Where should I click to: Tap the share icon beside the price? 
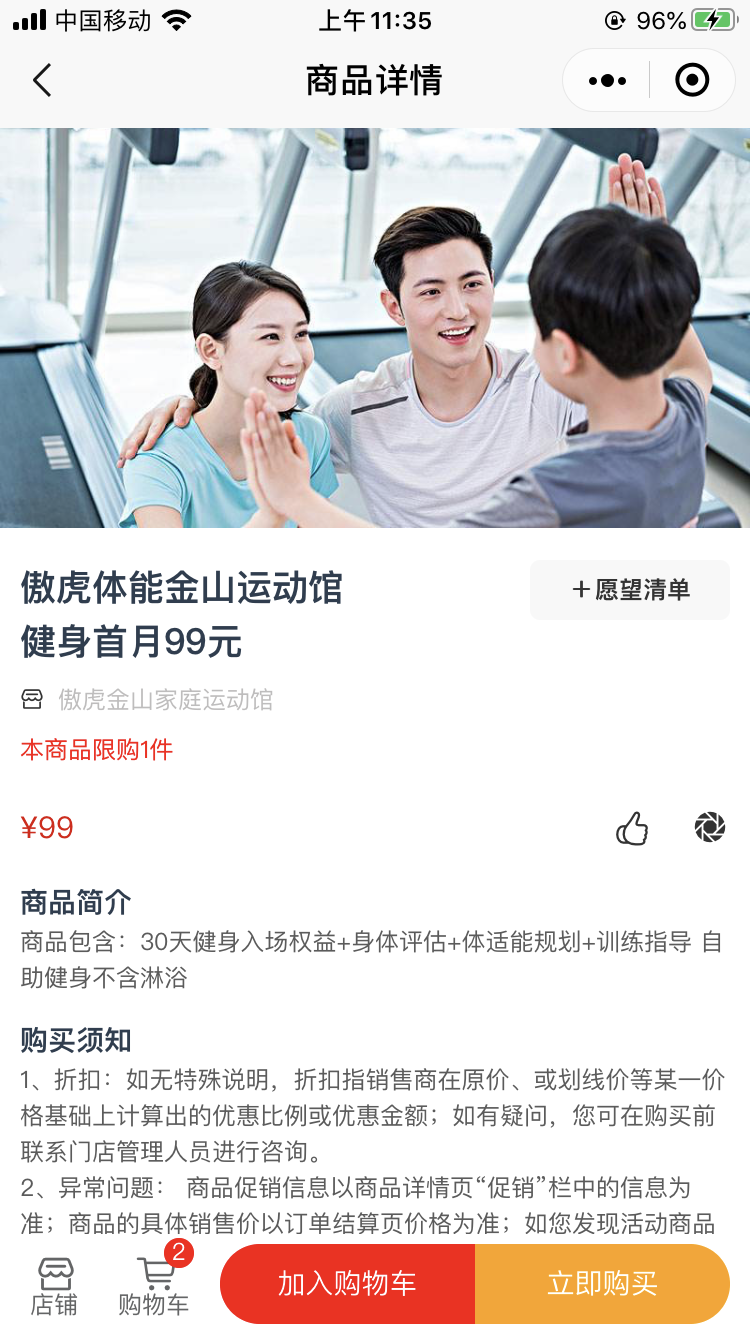(709, 828)
